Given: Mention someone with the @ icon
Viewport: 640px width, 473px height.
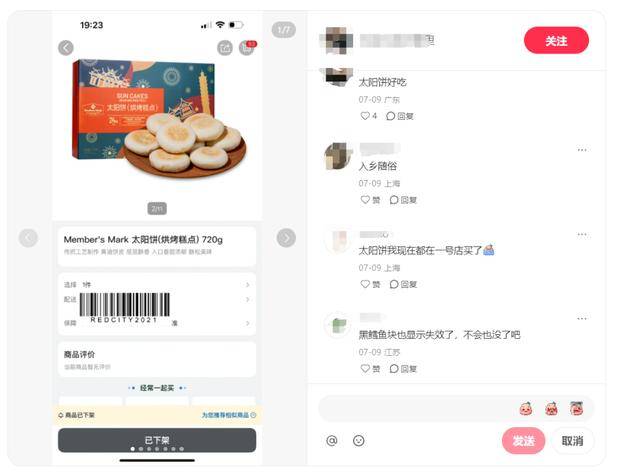Looking at the screenshot, I should 332,440.
